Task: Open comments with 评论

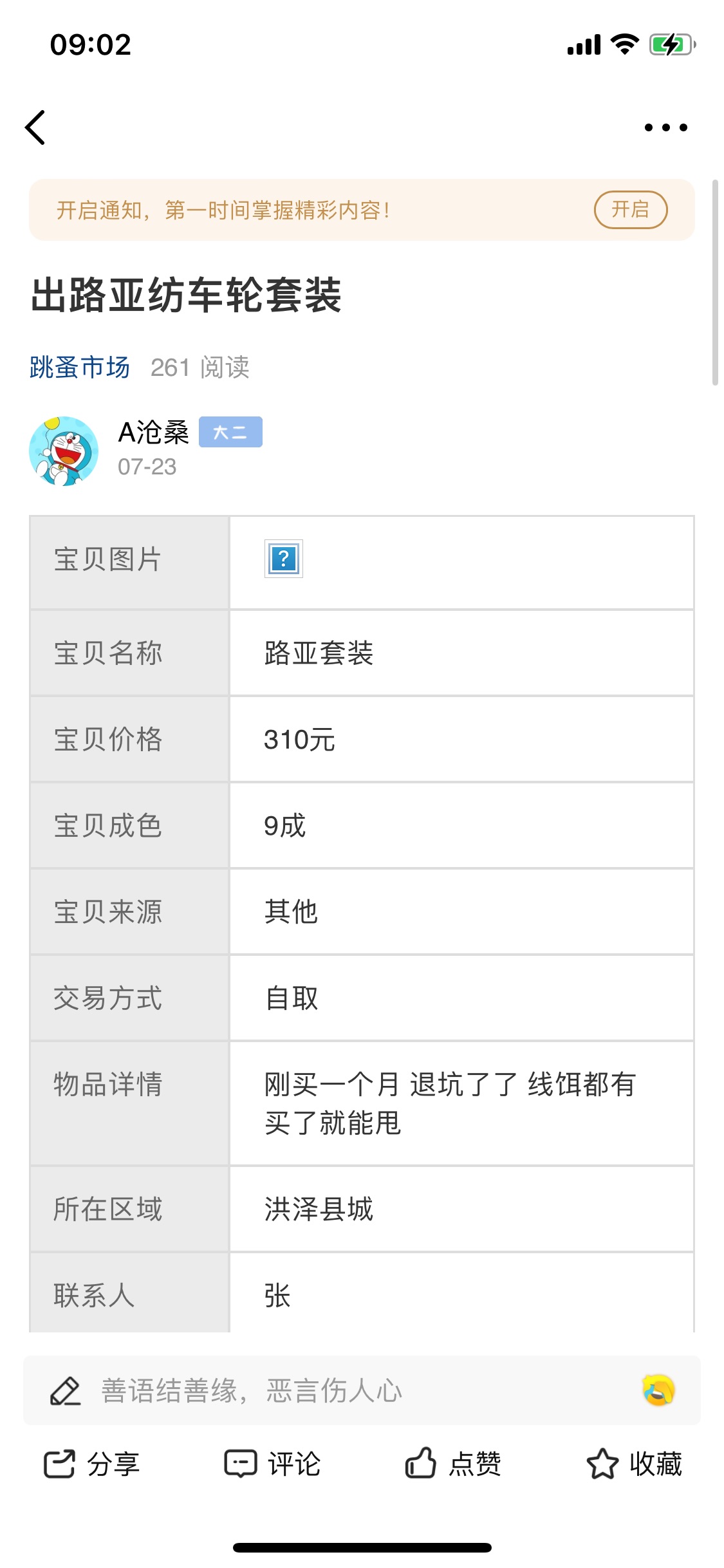Action: coord(272,1464)
